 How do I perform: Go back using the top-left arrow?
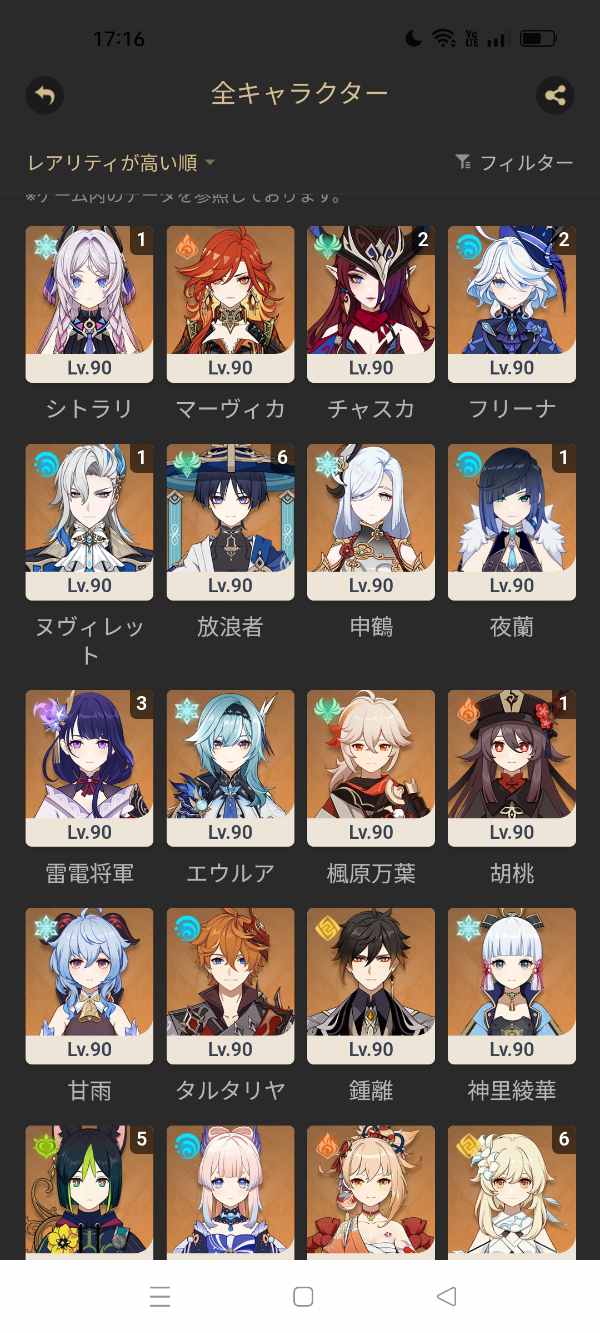(44, 95)
